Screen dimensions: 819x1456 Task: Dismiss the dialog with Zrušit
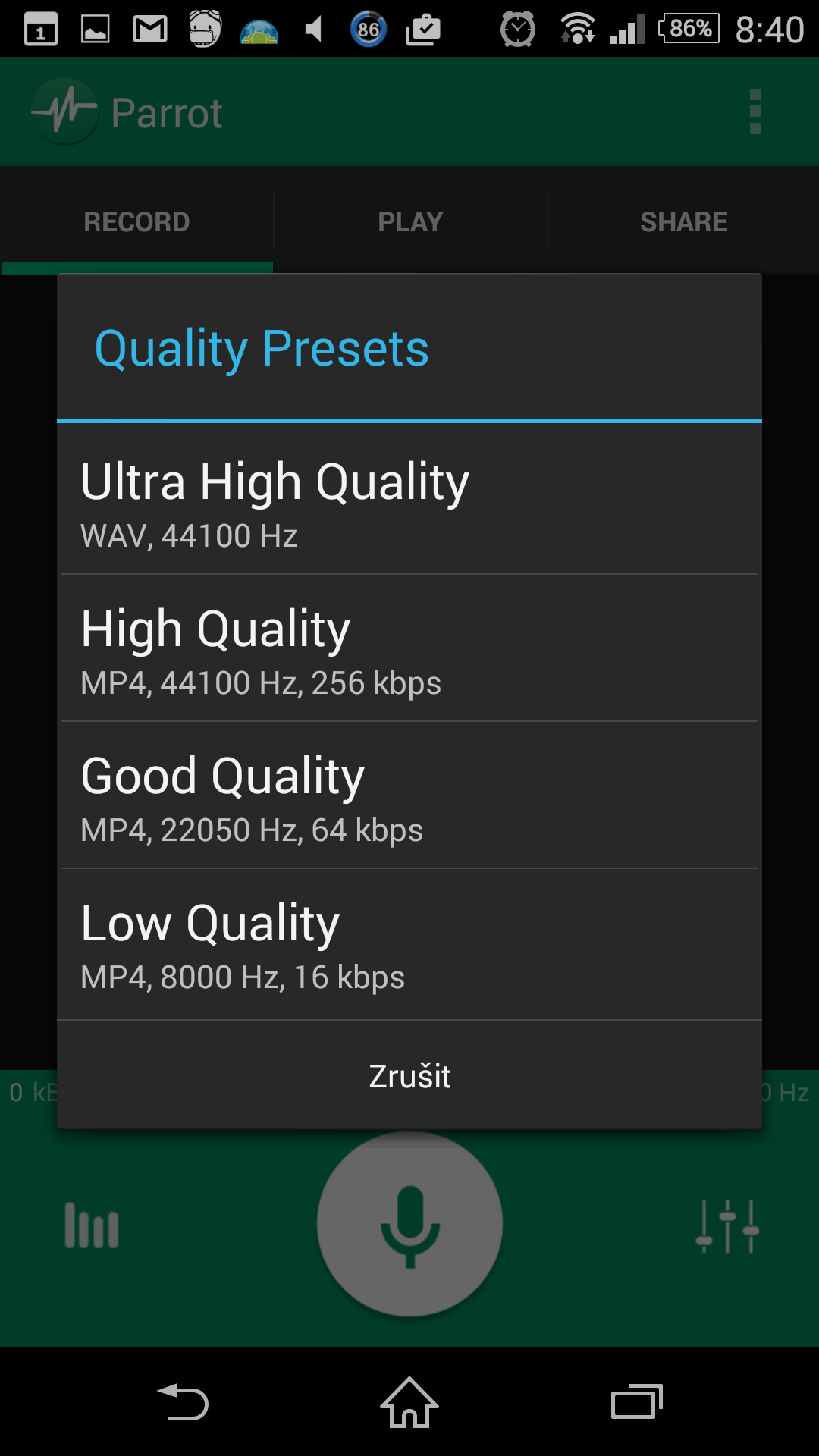[x=409, y=1075]
